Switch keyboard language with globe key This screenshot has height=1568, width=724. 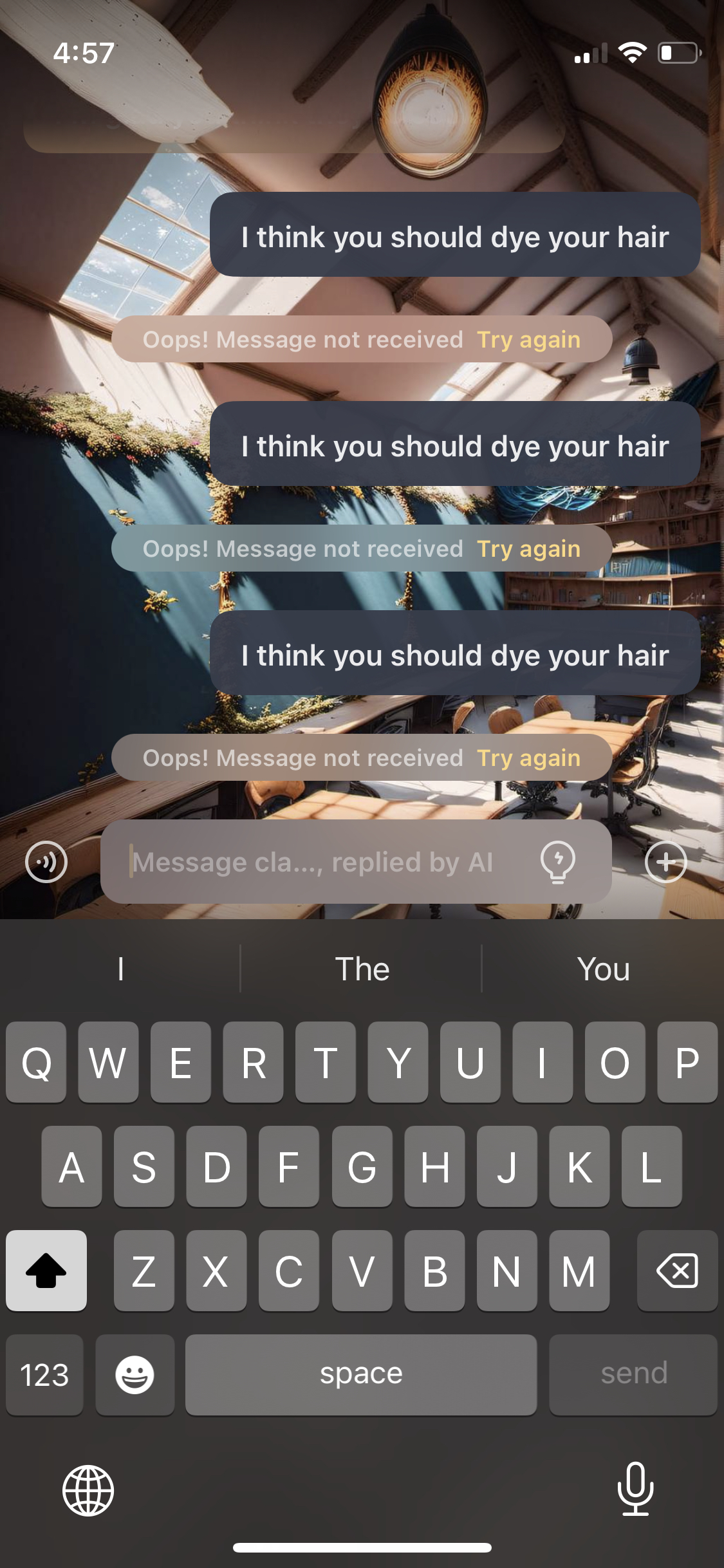coord(88,1491)
